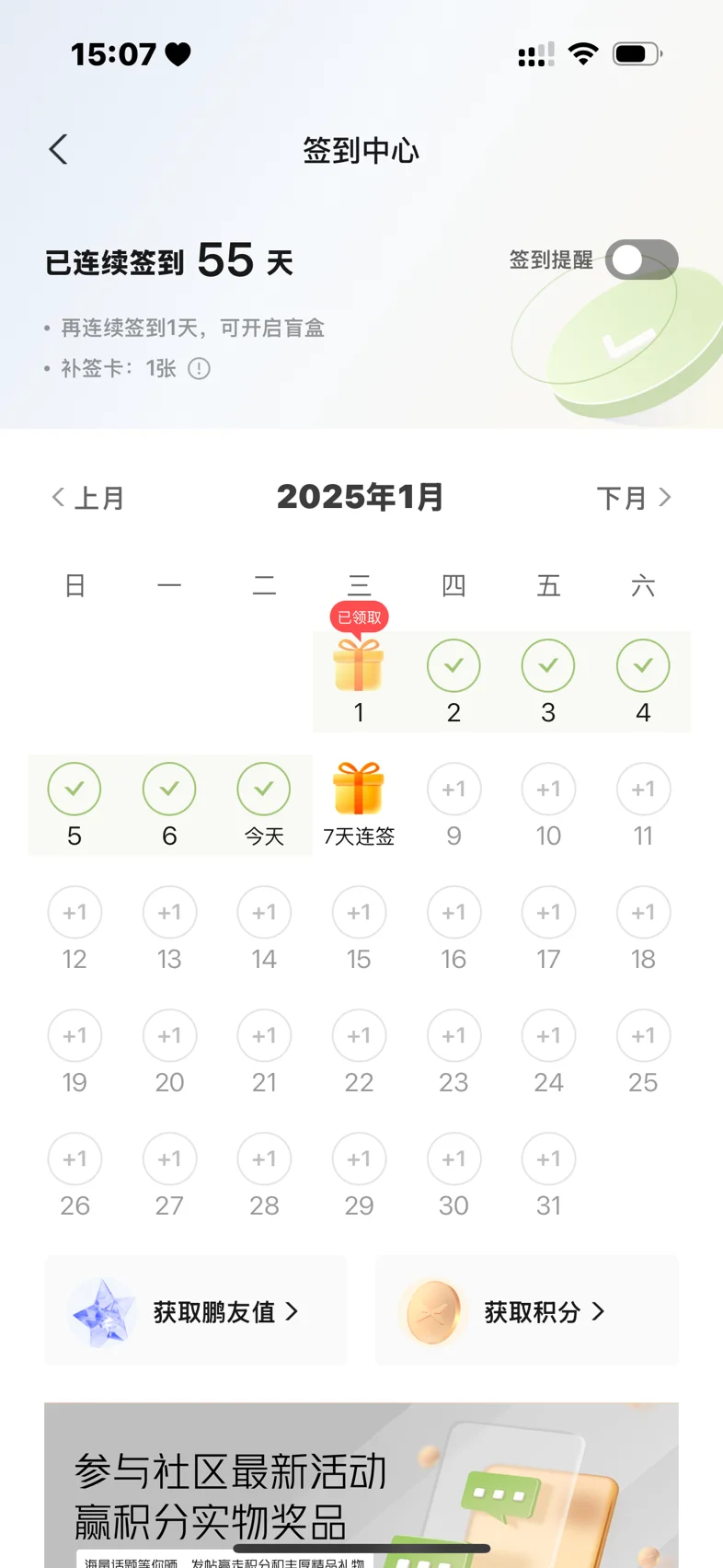
Task: Go back from the 签到中心 page
Action: [x=59, y=149]
